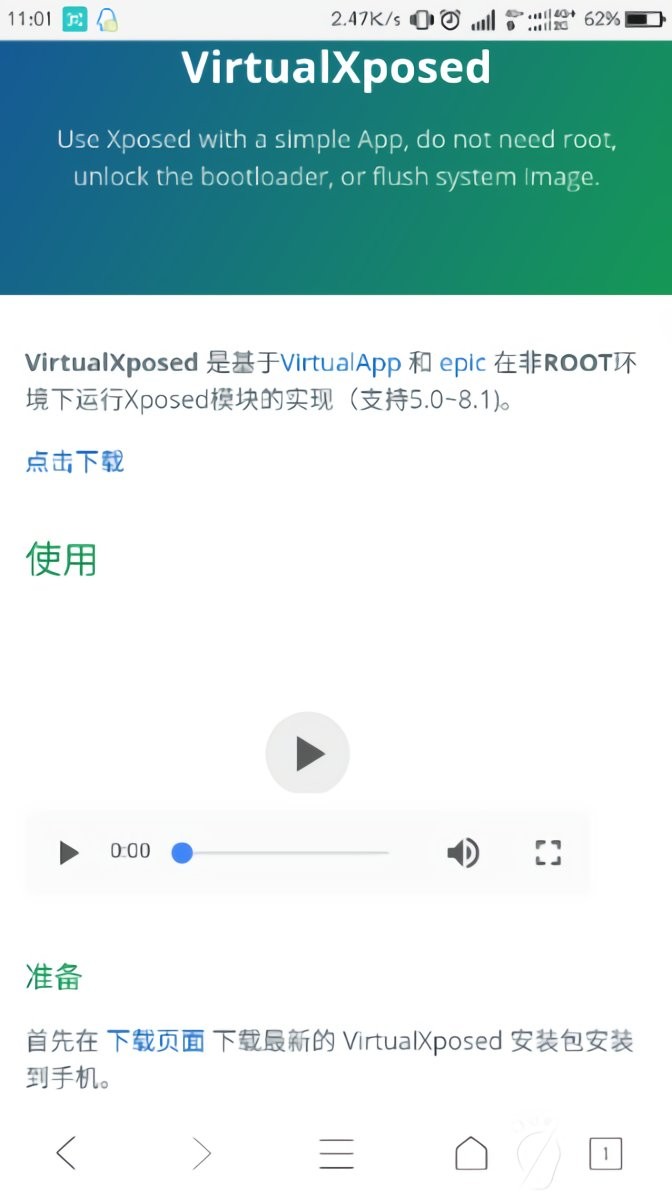This screenshot has width=672, height=1194.
Task: Tap the 点击下载 download link
Action: [x=75, y=462]
